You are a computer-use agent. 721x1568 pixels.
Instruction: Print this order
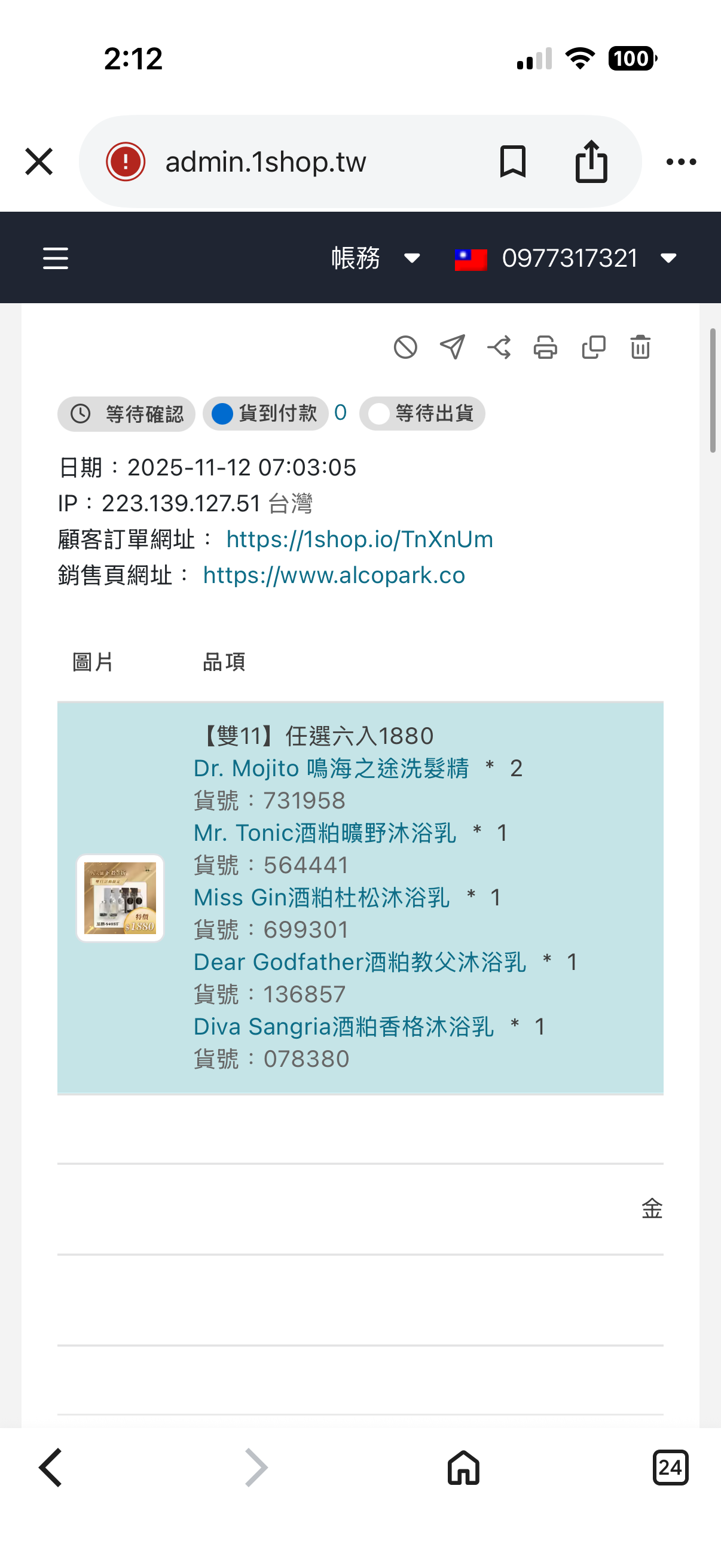point(545,347)
